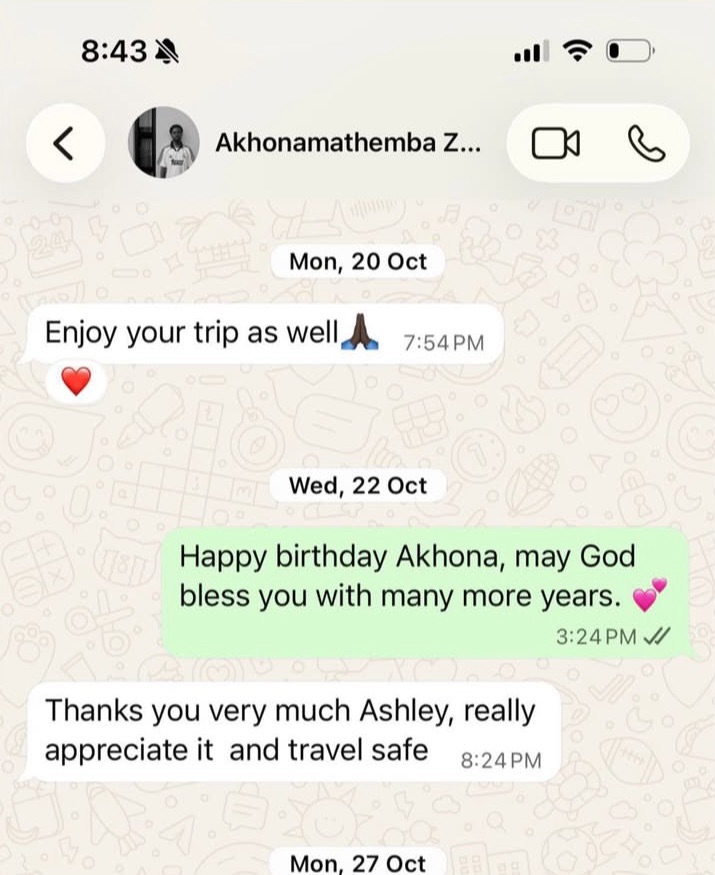
Task: Start a voice call with Akhonamathemba
Action: tap(646, 143)
